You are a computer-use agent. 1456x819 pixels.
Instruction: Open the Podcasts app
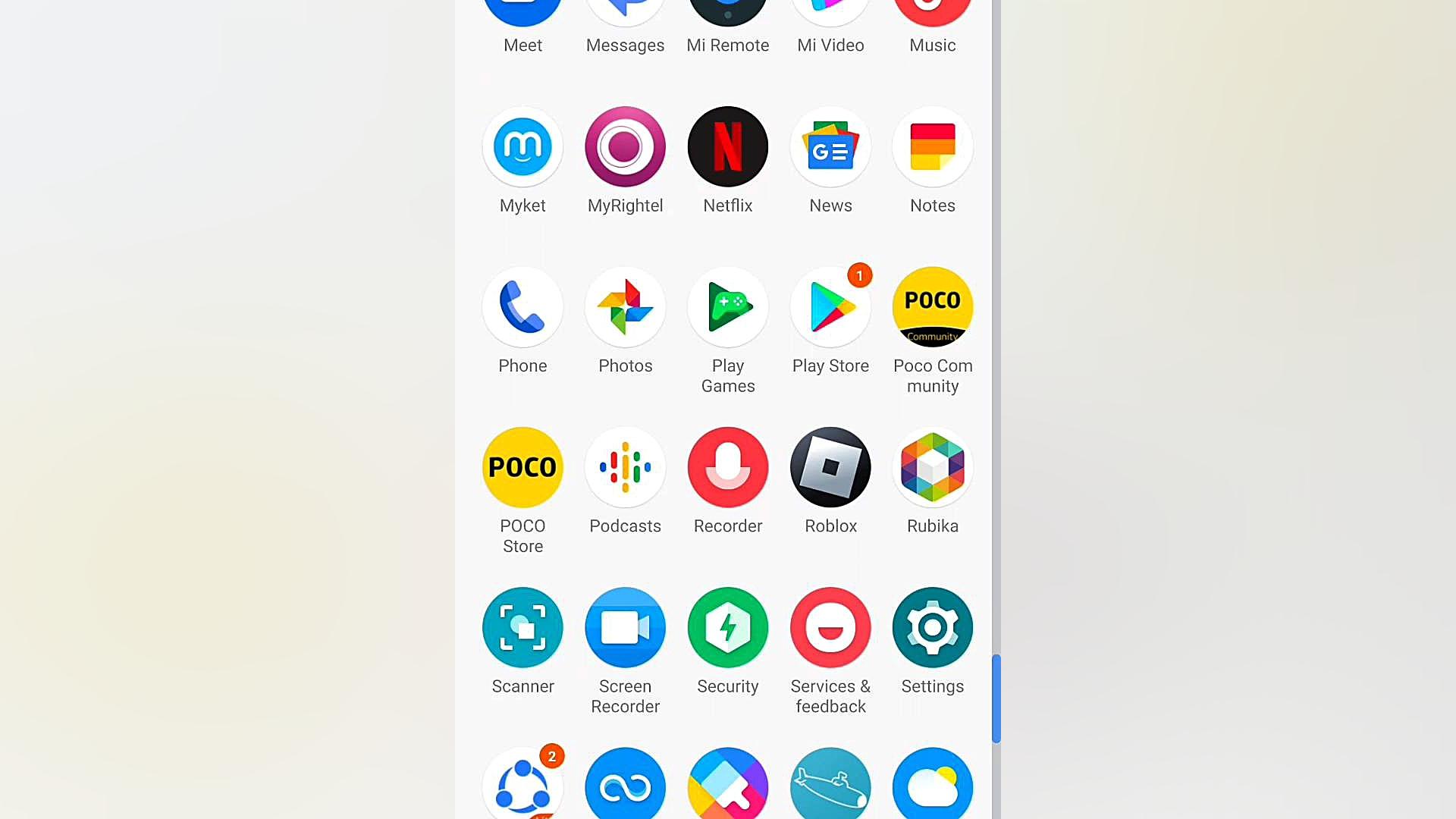pyautogui.click(x=625, y=467)
